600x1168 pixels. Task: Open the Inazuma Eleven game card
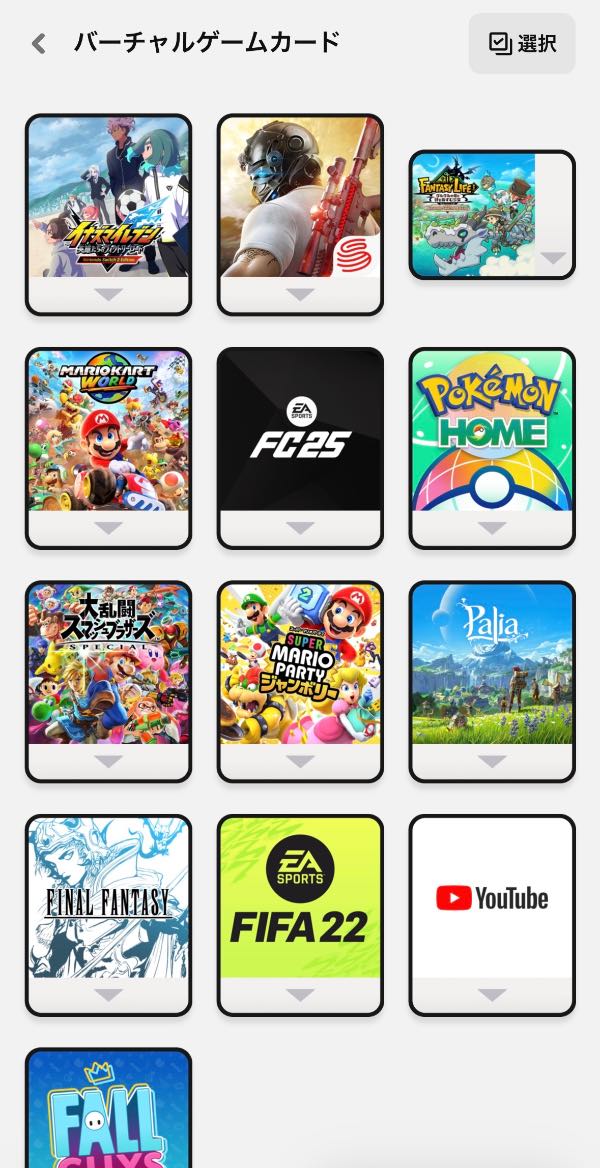(109, 215)
